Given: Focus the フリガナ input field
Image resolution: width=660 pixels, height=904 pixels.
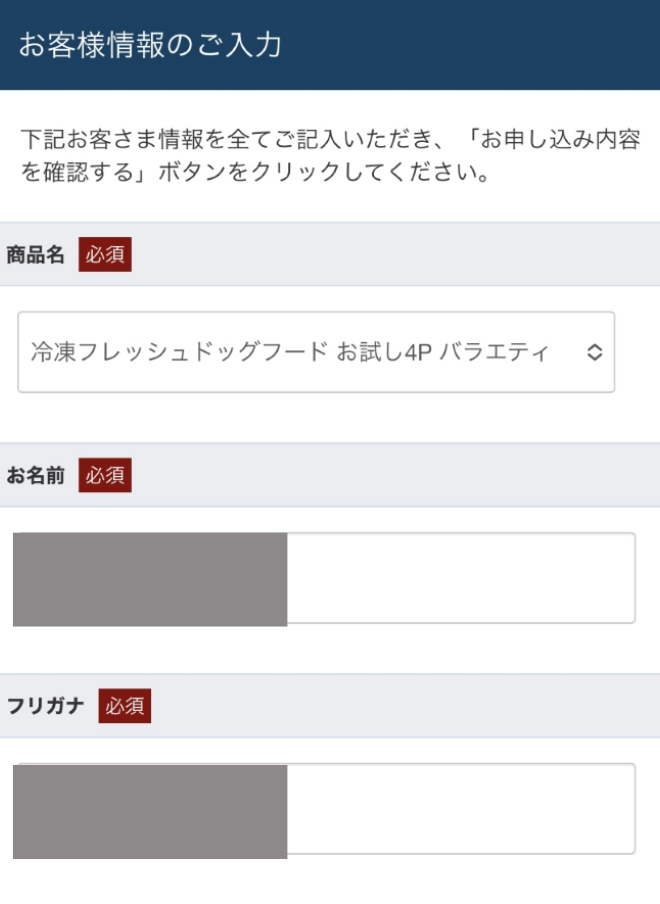Looking at the screenshot, I should [x=460, y=808].
